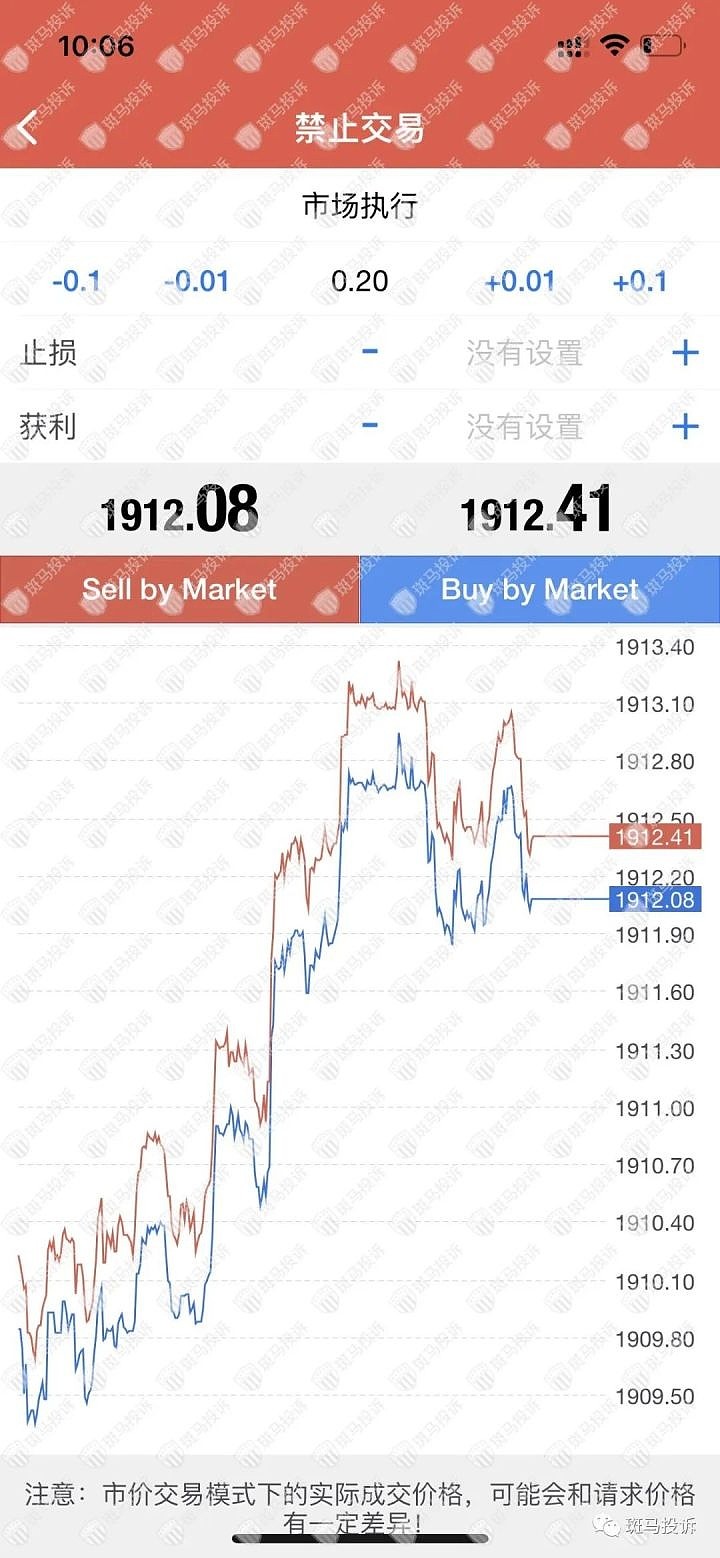Tap the Buy by Market button
The width and height of the screenshot is (720, 1558).
(540, 589)
